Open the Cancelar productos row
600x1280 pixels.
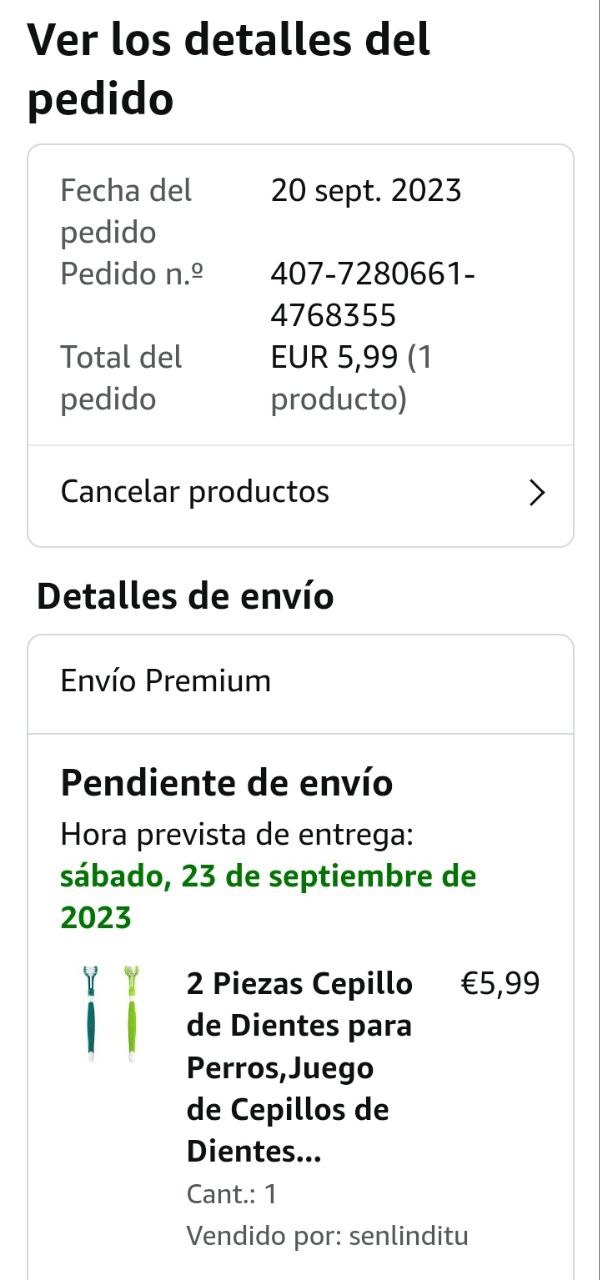click(x=300, y=492)
